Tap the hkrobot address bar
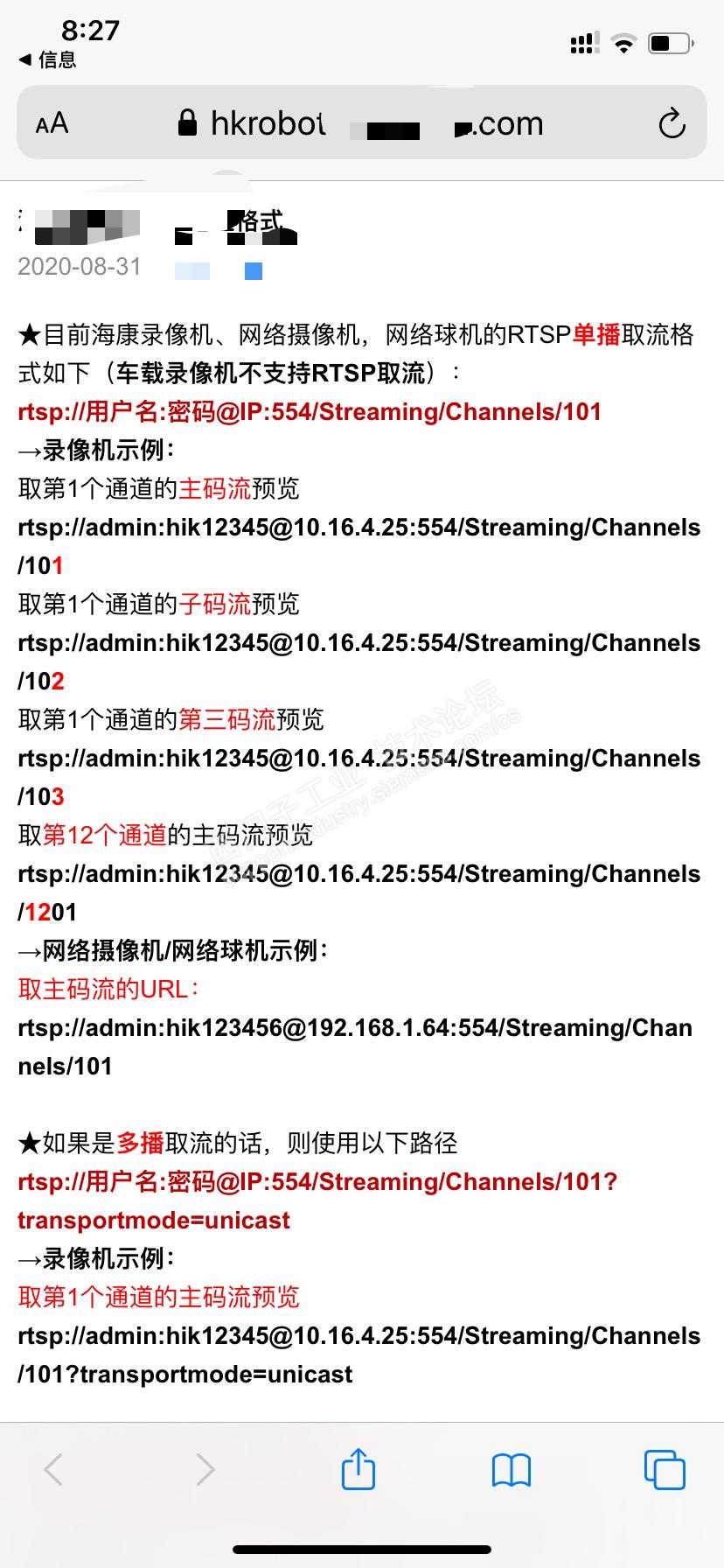The height and width of the screenshot is (1568, 724). (x=360, y=123)
